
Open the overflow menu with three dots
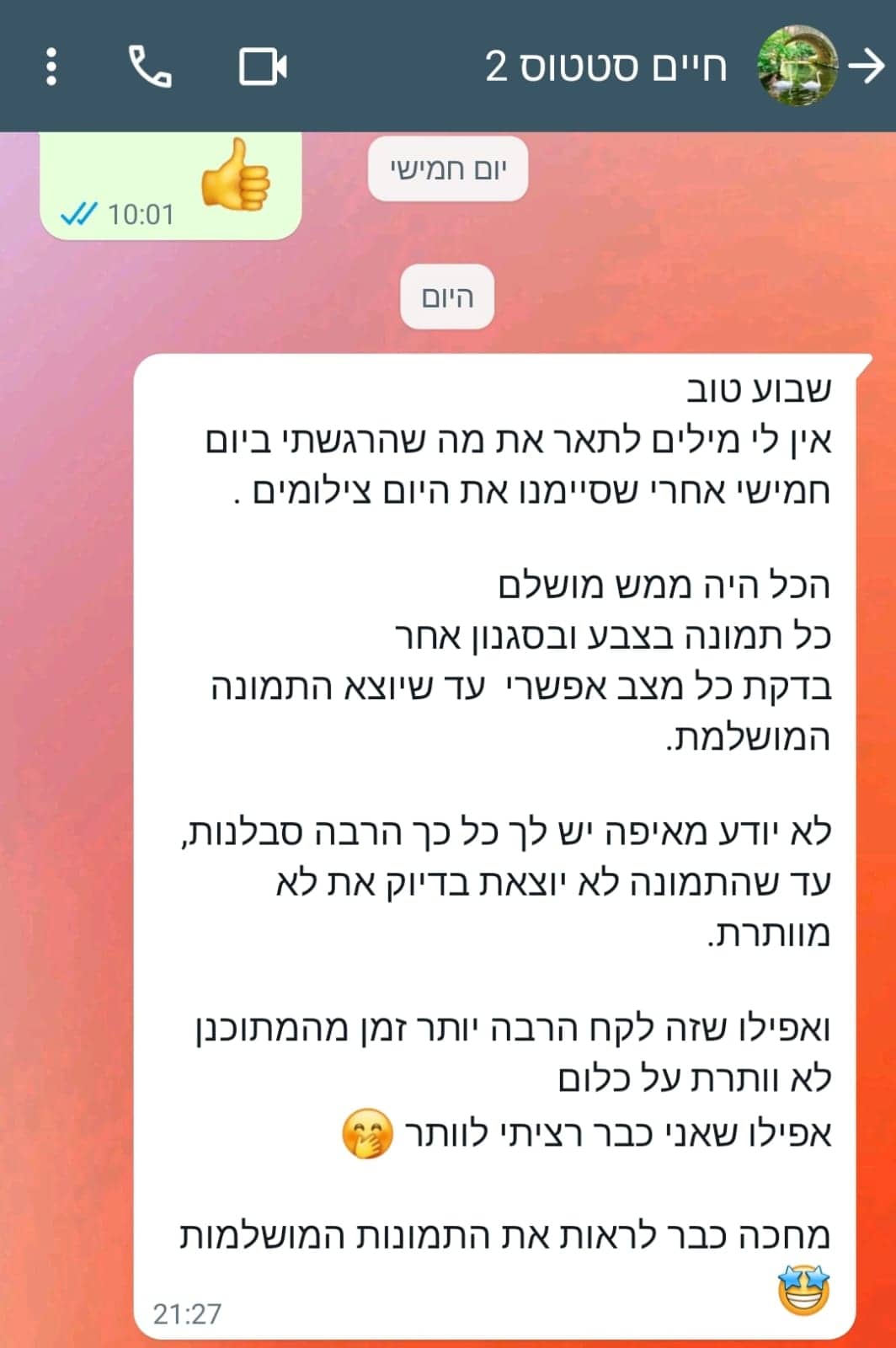pos(51,67)
